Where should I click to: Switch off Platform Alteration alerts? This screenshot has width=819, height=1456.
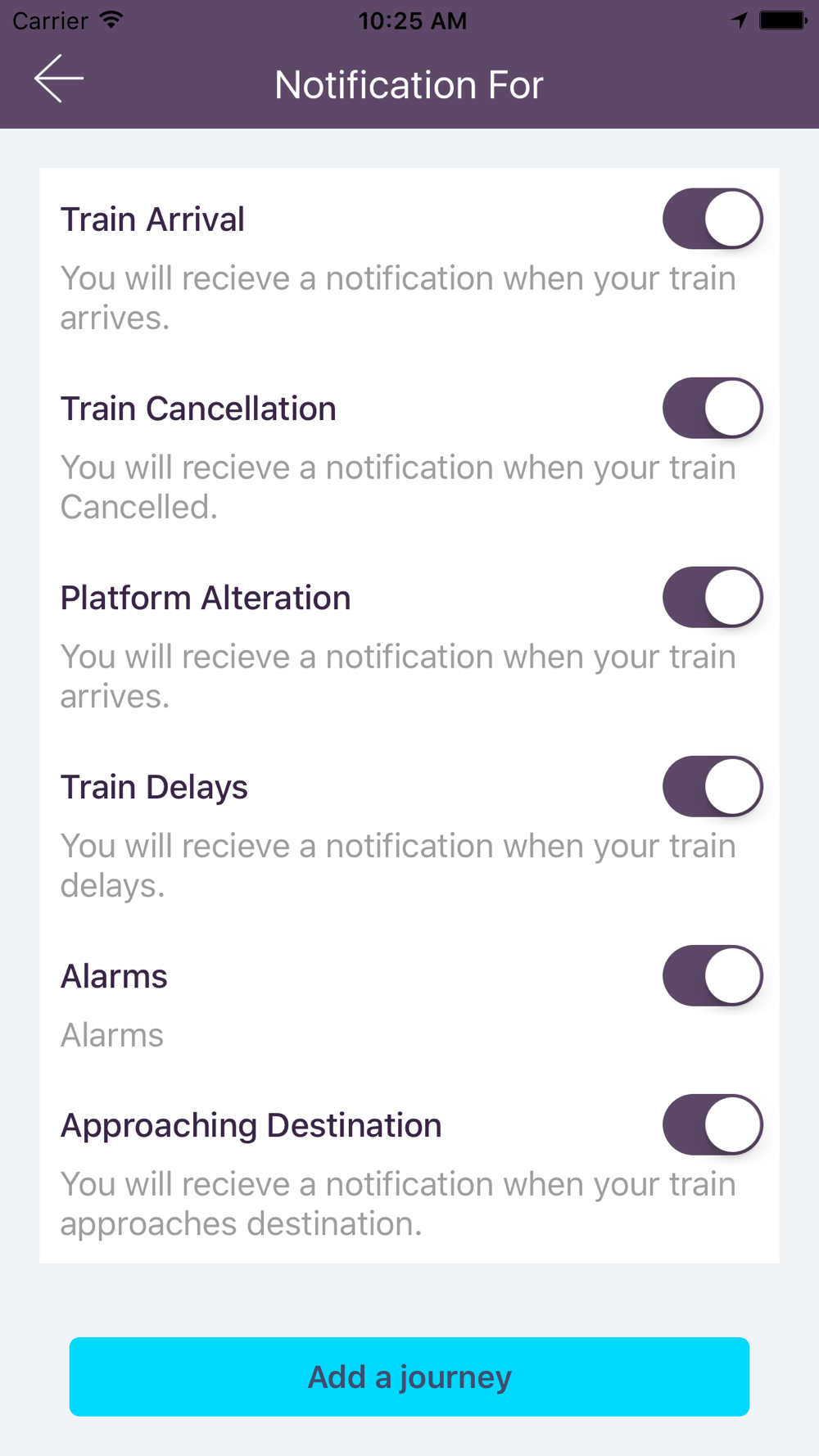(713, 597)
